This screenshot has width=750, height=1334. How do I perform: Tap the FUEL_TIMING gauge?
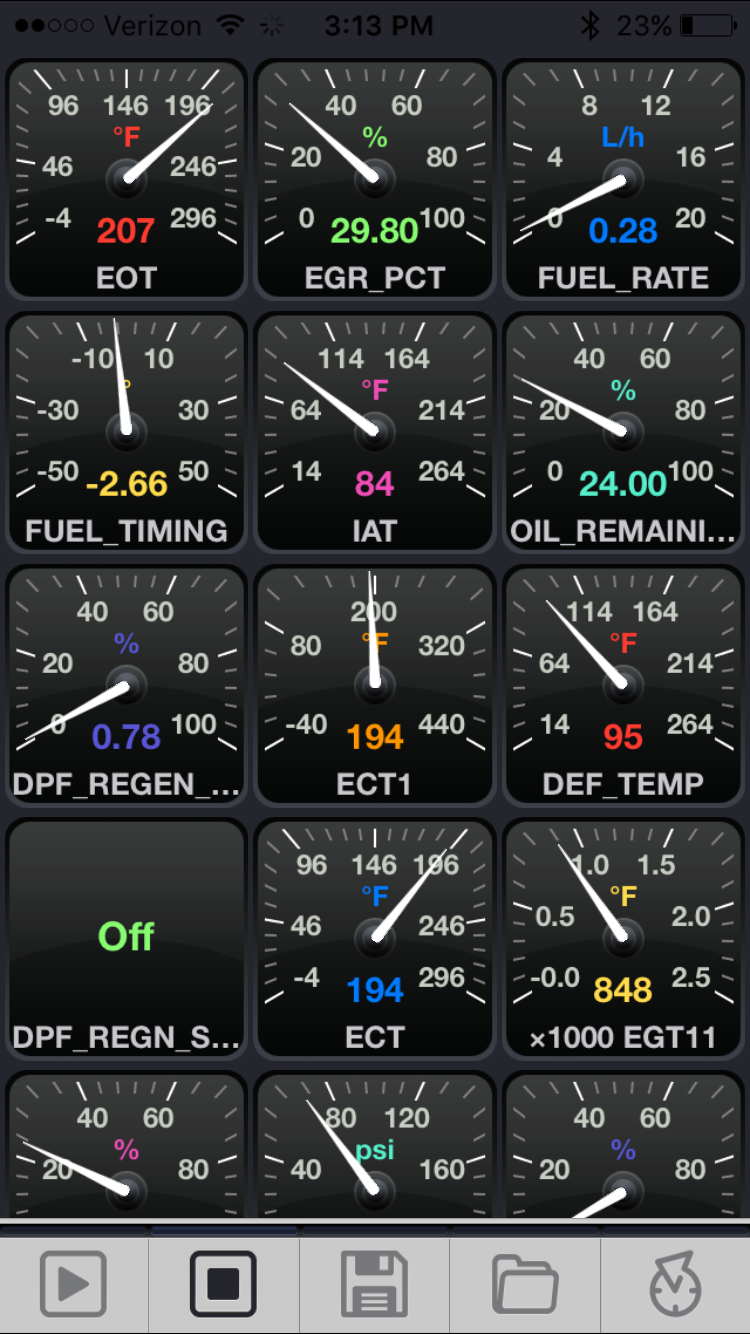[x=126, y=431]
